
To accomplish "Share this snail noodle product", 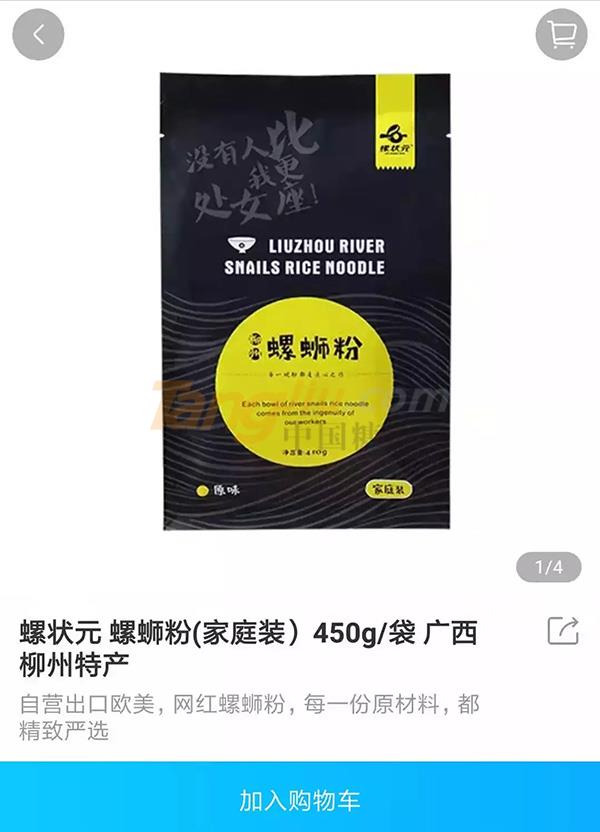I will (x=563, y=630).
